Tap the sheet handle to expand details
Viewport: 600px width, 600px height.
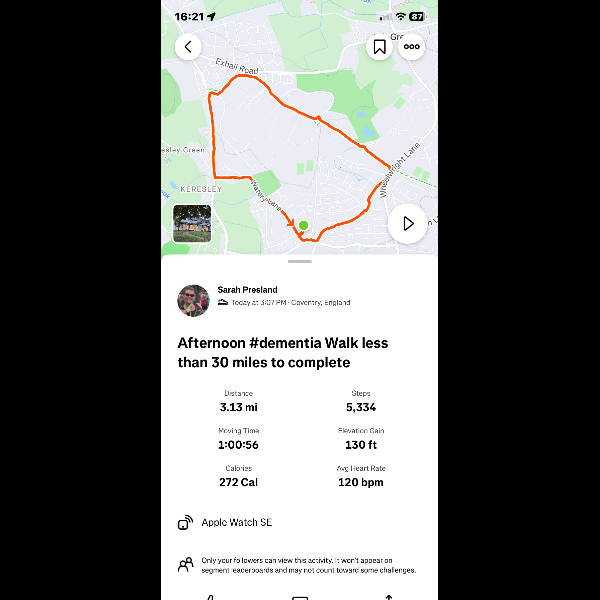coord(300,261)
